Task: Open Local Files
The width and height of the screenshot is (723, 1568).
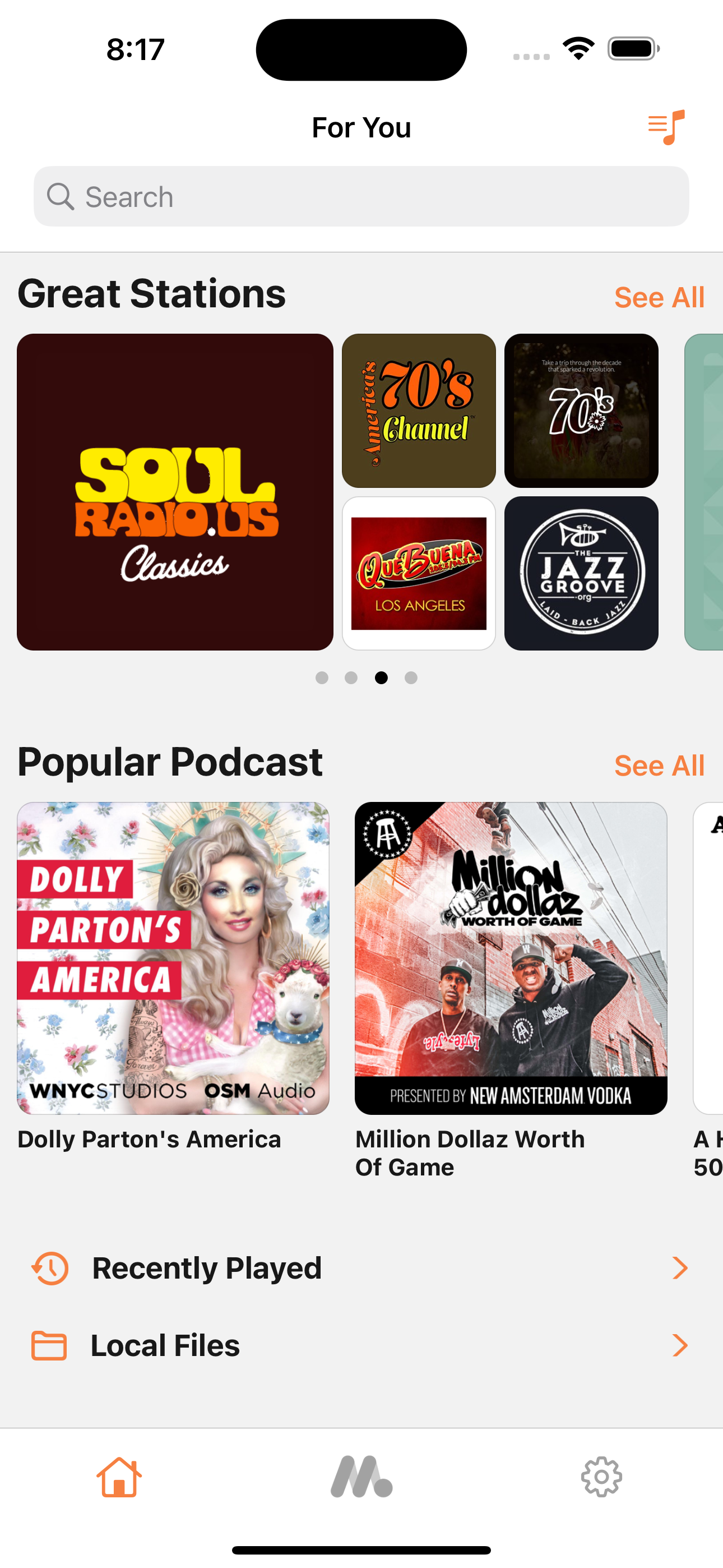Action: click(361, 1345)
